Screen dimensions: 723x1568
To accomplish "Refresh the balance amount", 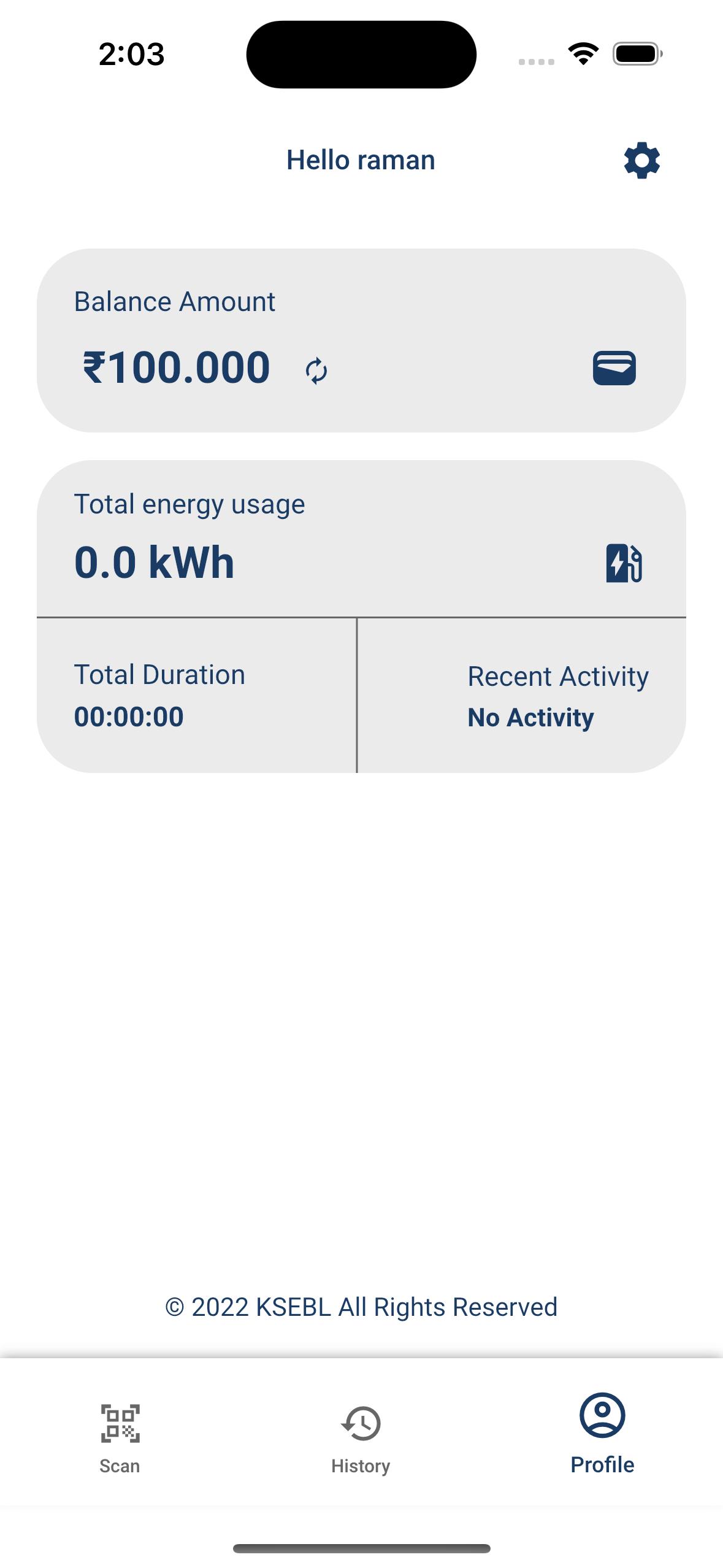I will [316, 371].
